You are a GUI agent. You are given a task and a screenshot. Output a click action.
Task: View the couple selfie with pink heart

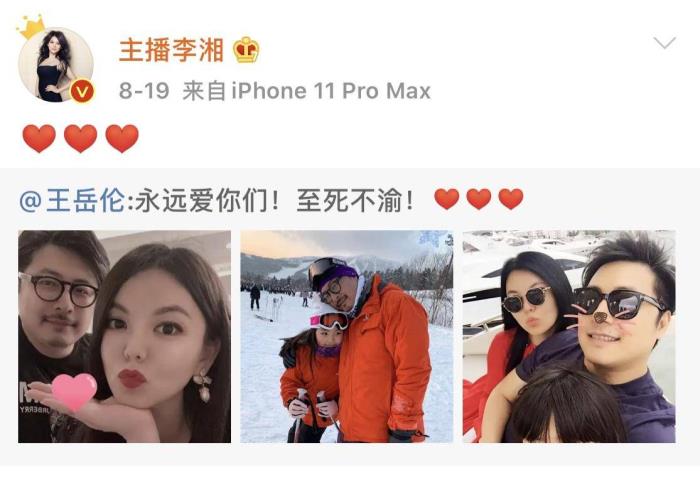tap(124, 336)
